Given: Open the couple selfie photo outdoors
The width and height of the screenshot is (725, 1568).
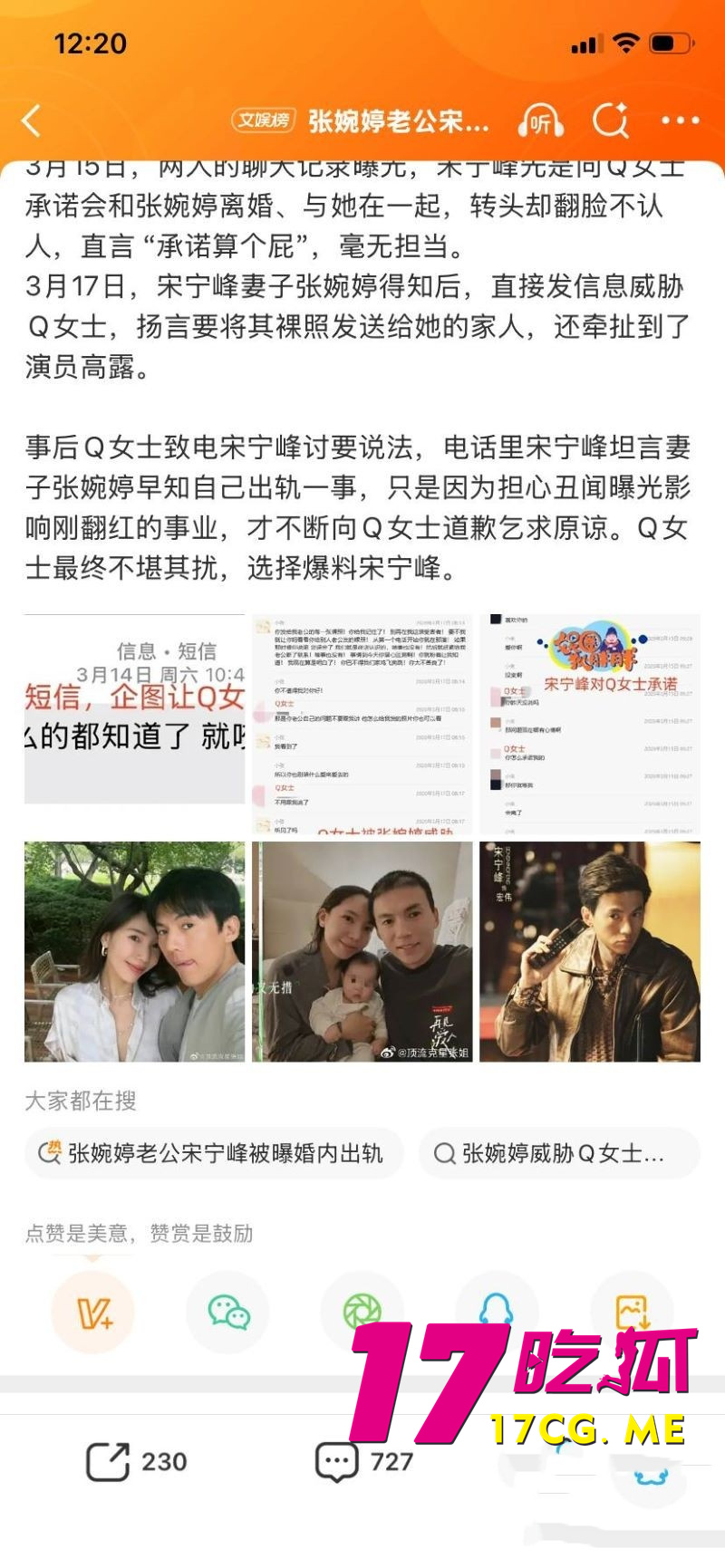Looking at the screenshot, I should 134,951.
